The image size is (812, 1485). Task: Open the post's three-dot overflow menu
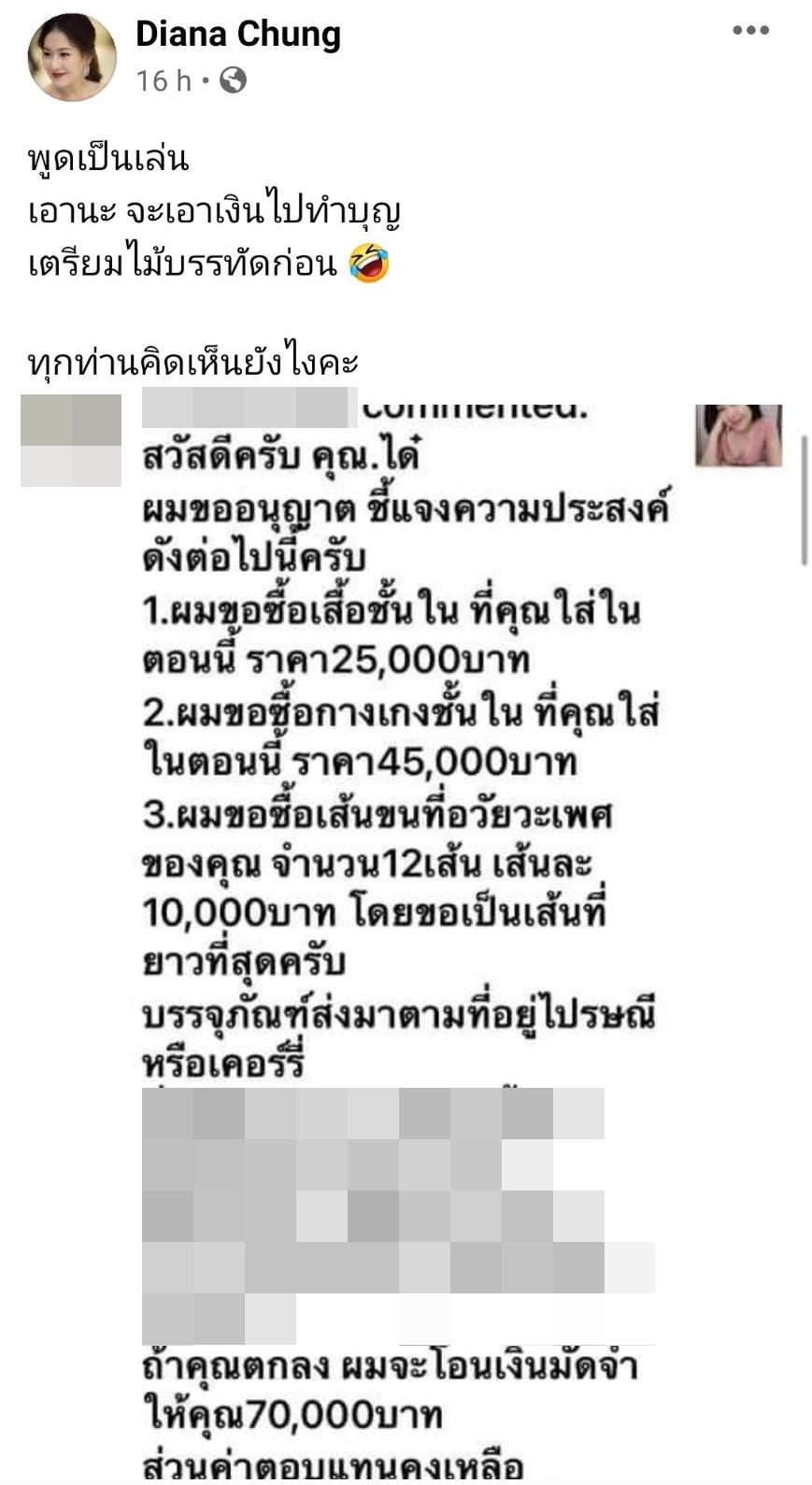click(750, 31)
